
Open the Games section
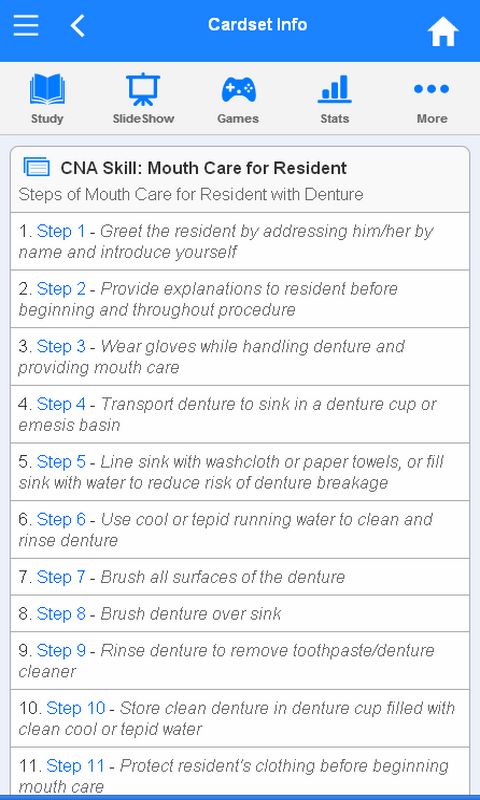click(x=238, y=99)
